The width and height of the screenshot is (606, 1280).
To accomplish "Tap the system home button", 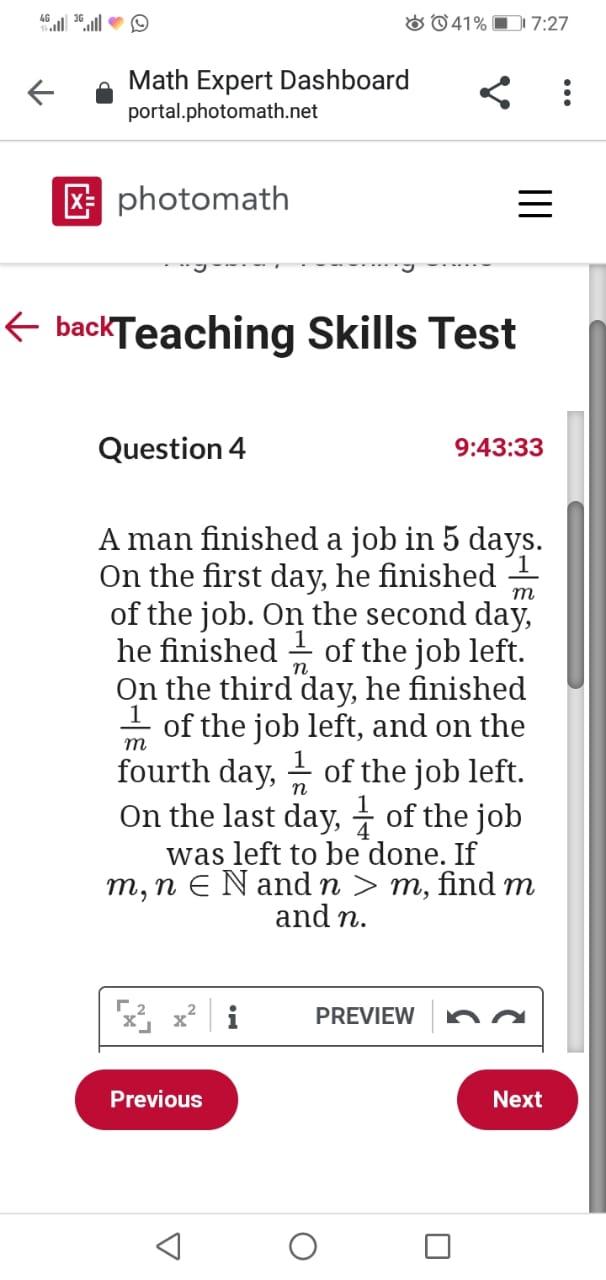I will pyautogui.click(x=303, y=1245).
